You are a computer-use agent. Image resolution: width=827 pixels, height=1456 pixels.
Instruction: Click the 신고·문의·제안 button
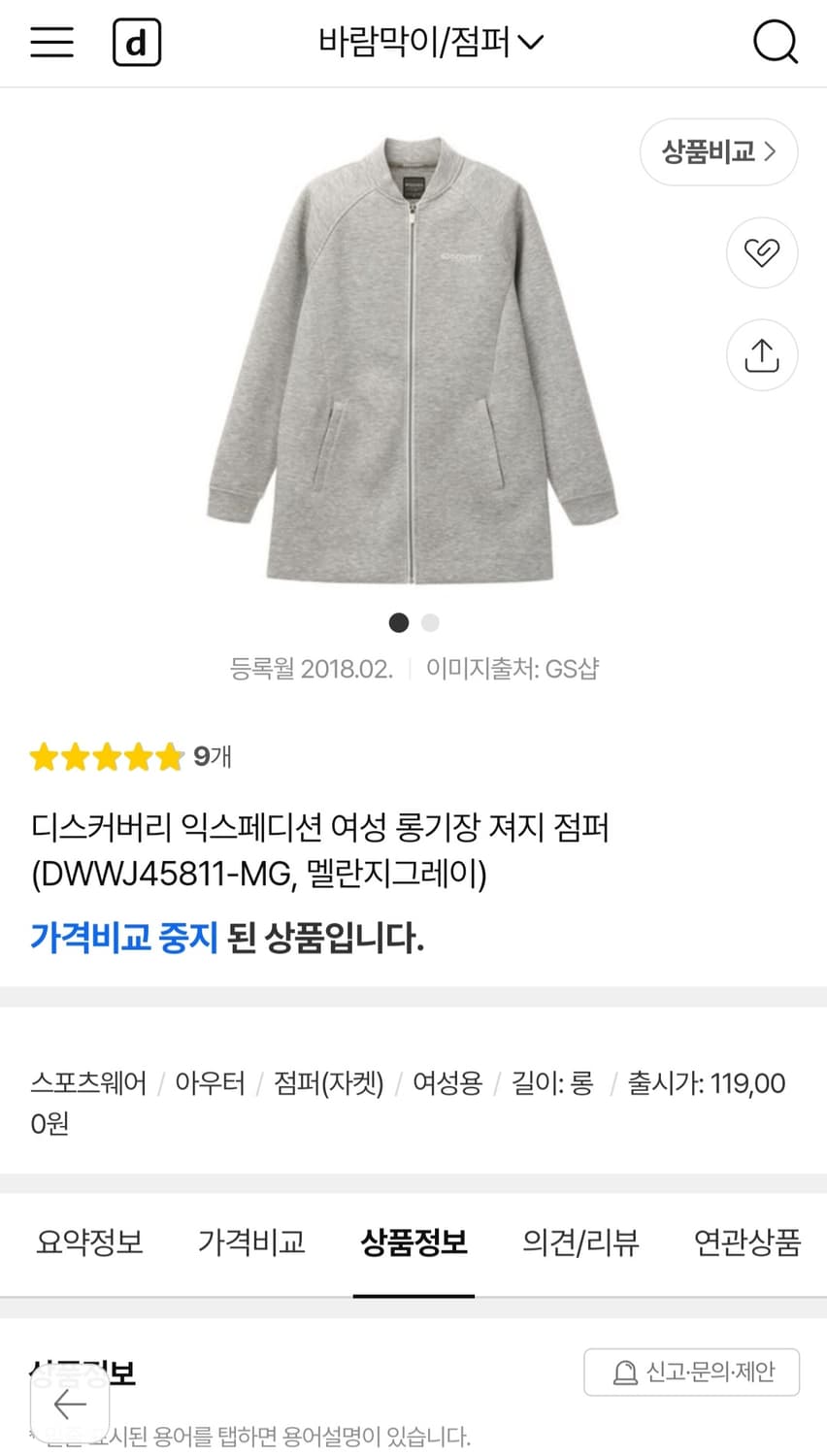(x=691, y=1373)
